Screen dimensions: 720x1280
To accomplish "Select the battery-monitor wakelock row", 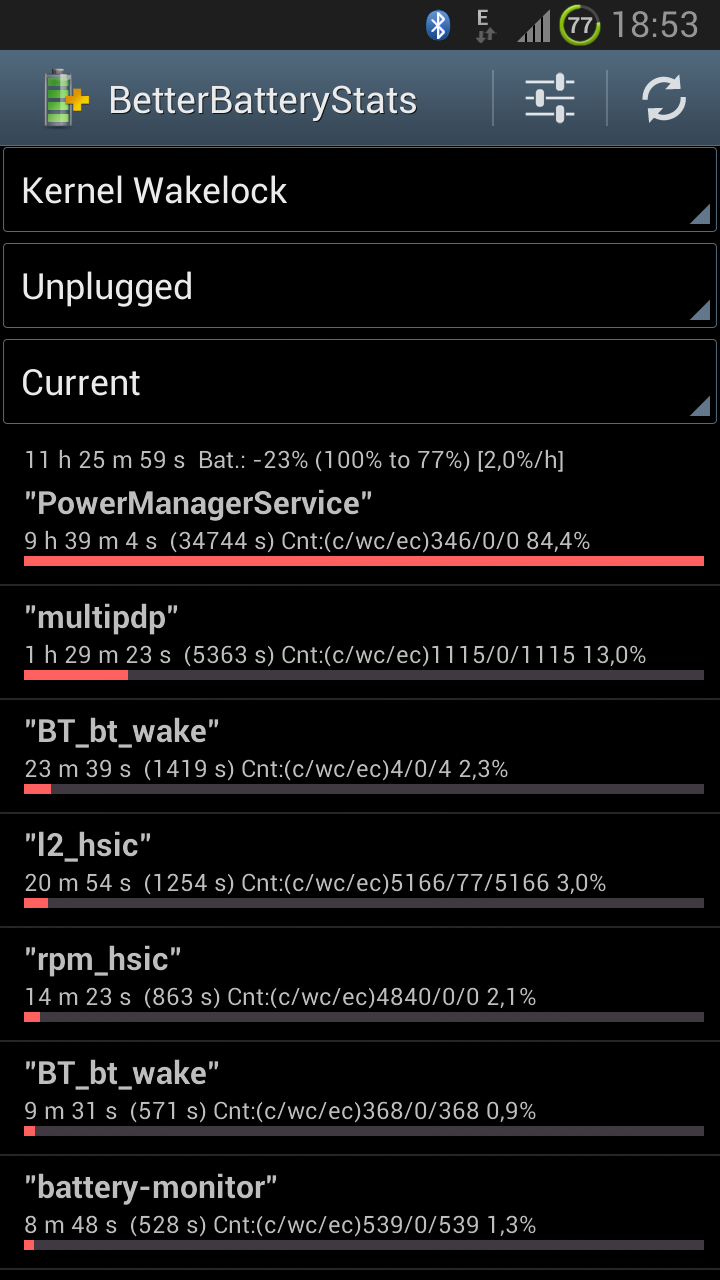I will pyautogui.click(x=360, y=1212).
